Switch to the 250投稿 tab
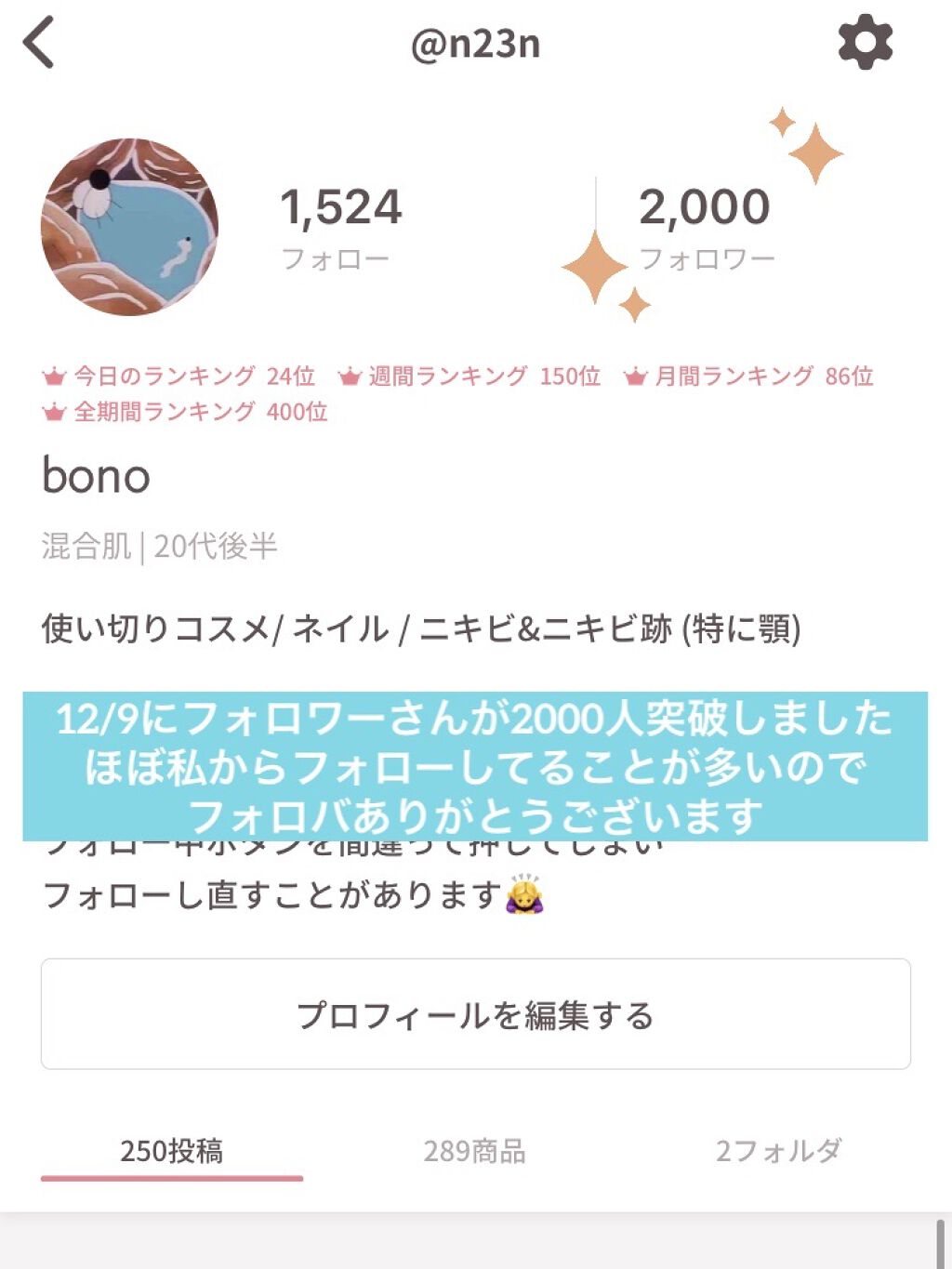Viewport: 952px width, 1269px height. coord(172,1151)
